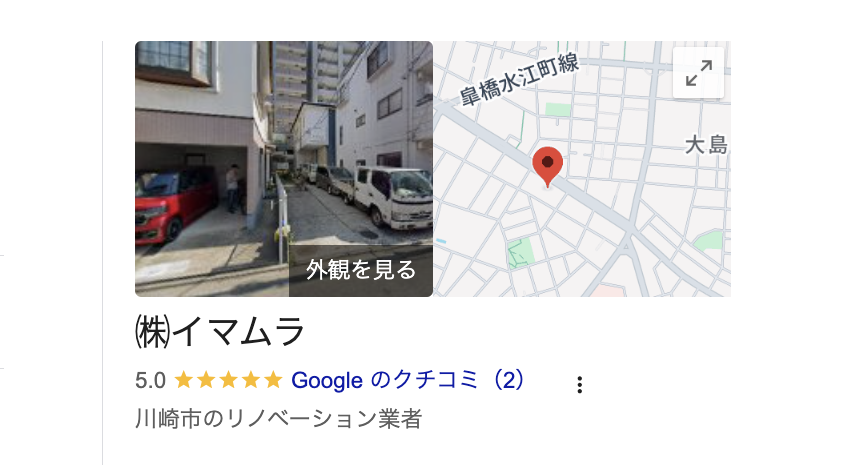This screenshot has width=862, height=465.
Task: Expand the map to full view
Action: [698, 72]
